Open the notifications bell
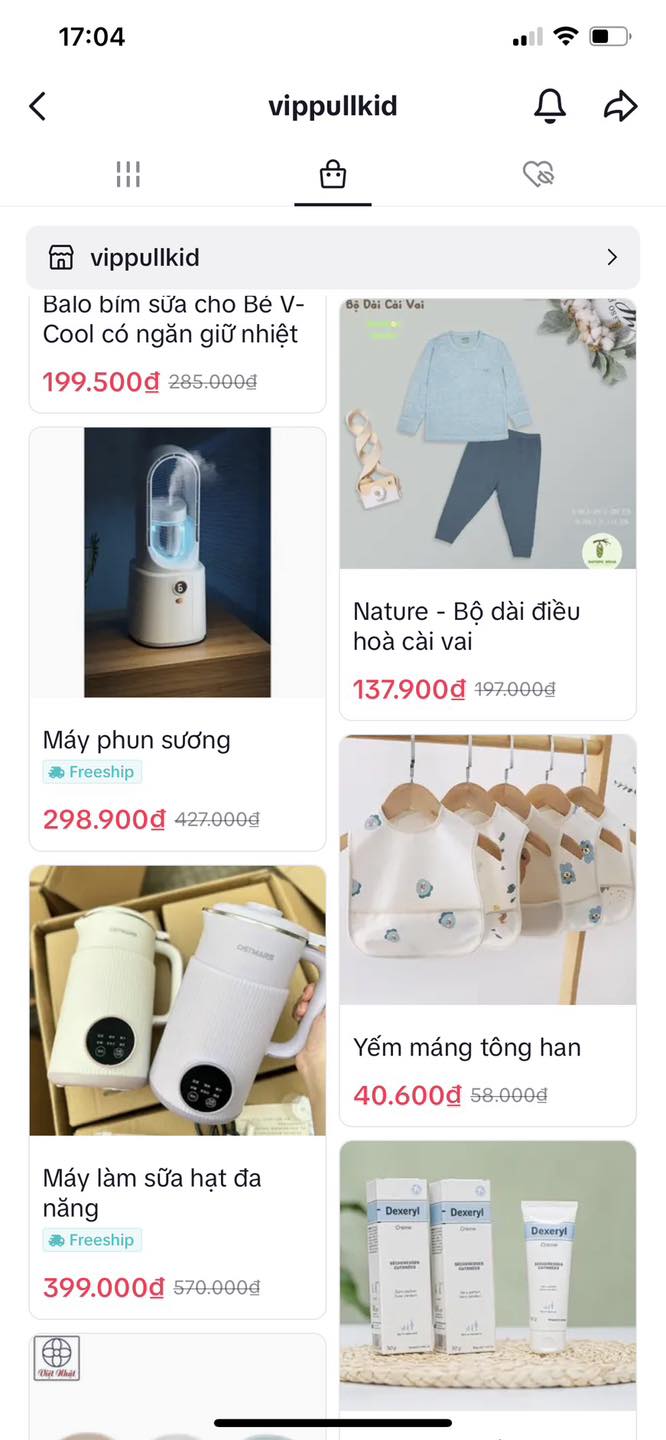Viewport: 666px width, 1440px height. 549,106
